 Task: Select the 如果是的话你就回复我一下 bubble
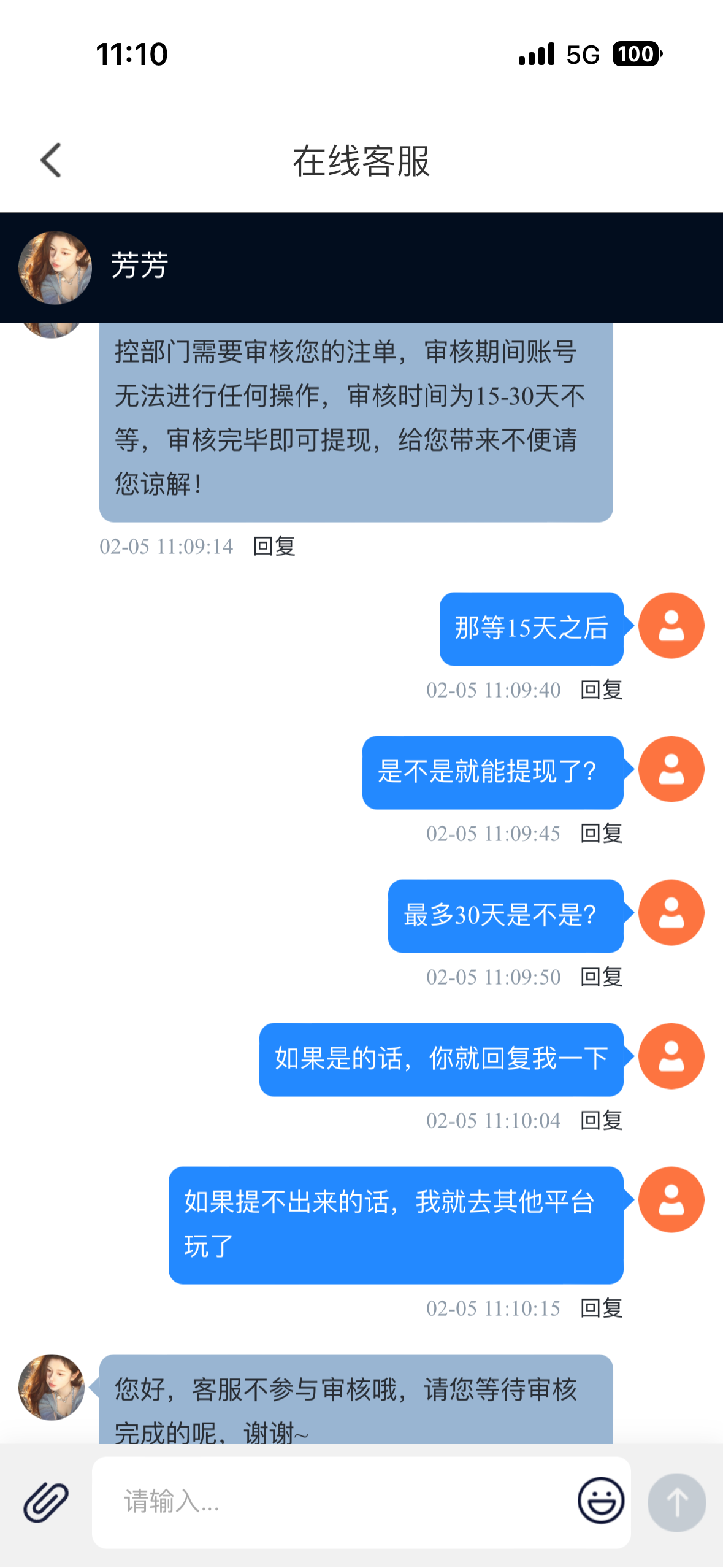[x=440, y=1056]
